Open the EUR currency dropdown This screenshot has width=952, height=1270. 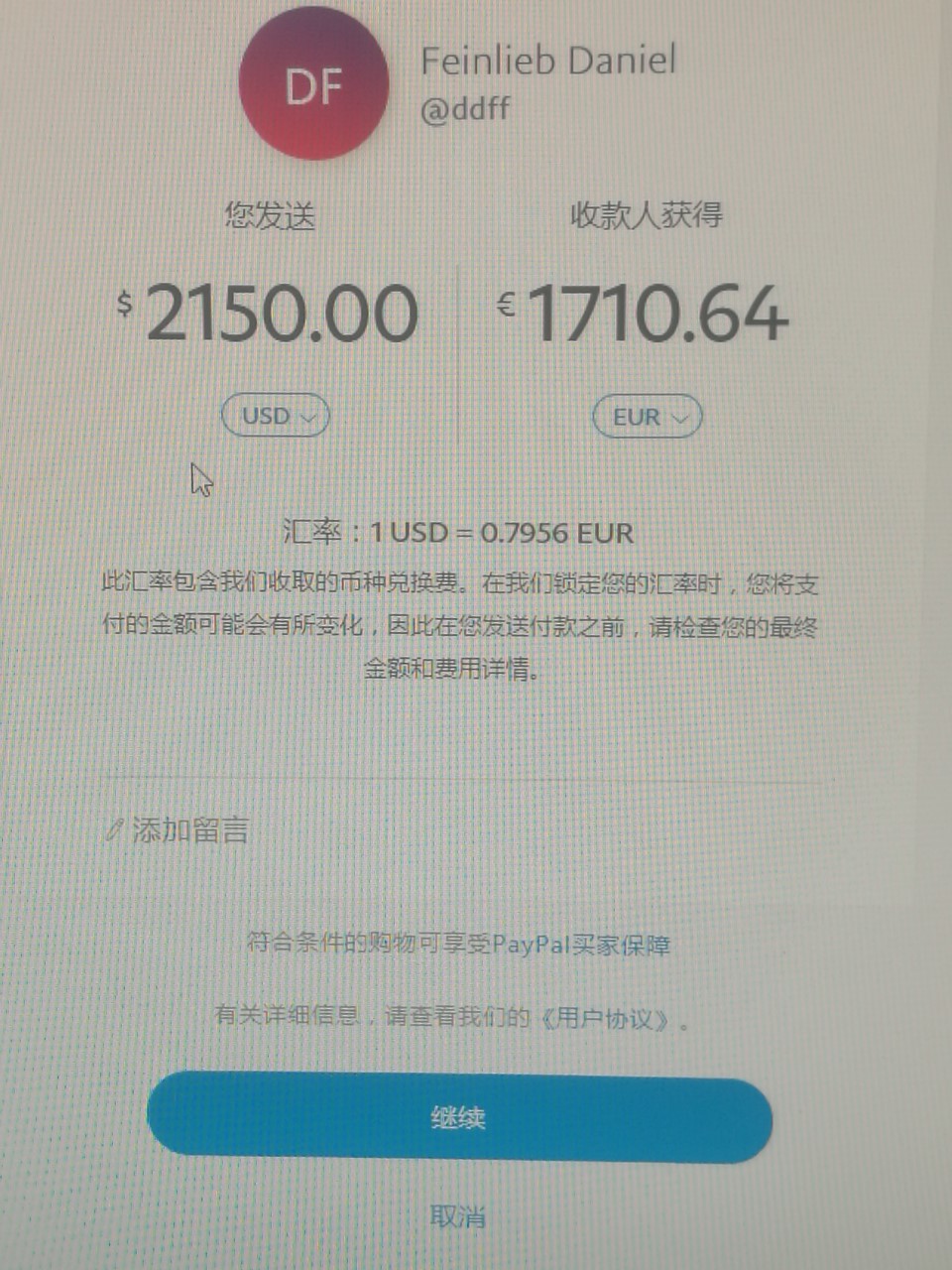coord(647,417)
